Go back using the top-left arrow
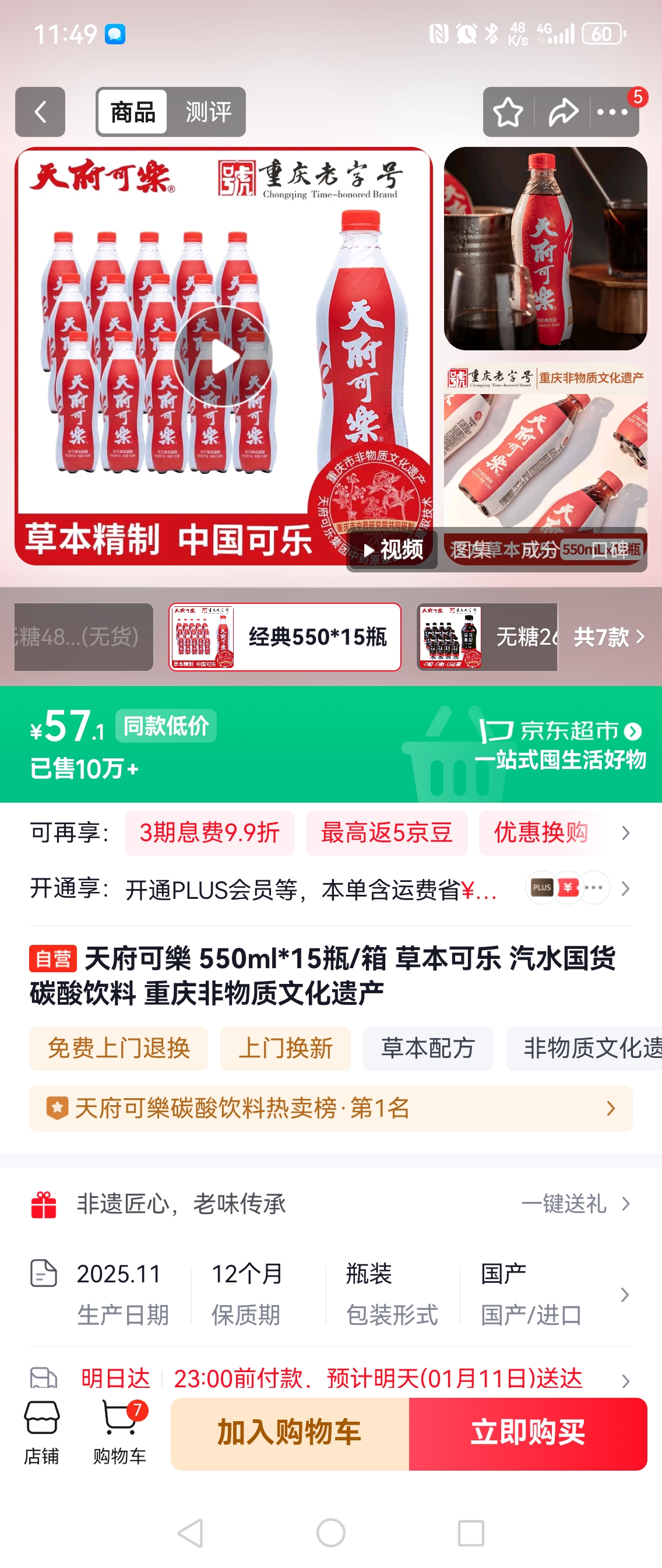662x1568 pixels. coord(40,112)
